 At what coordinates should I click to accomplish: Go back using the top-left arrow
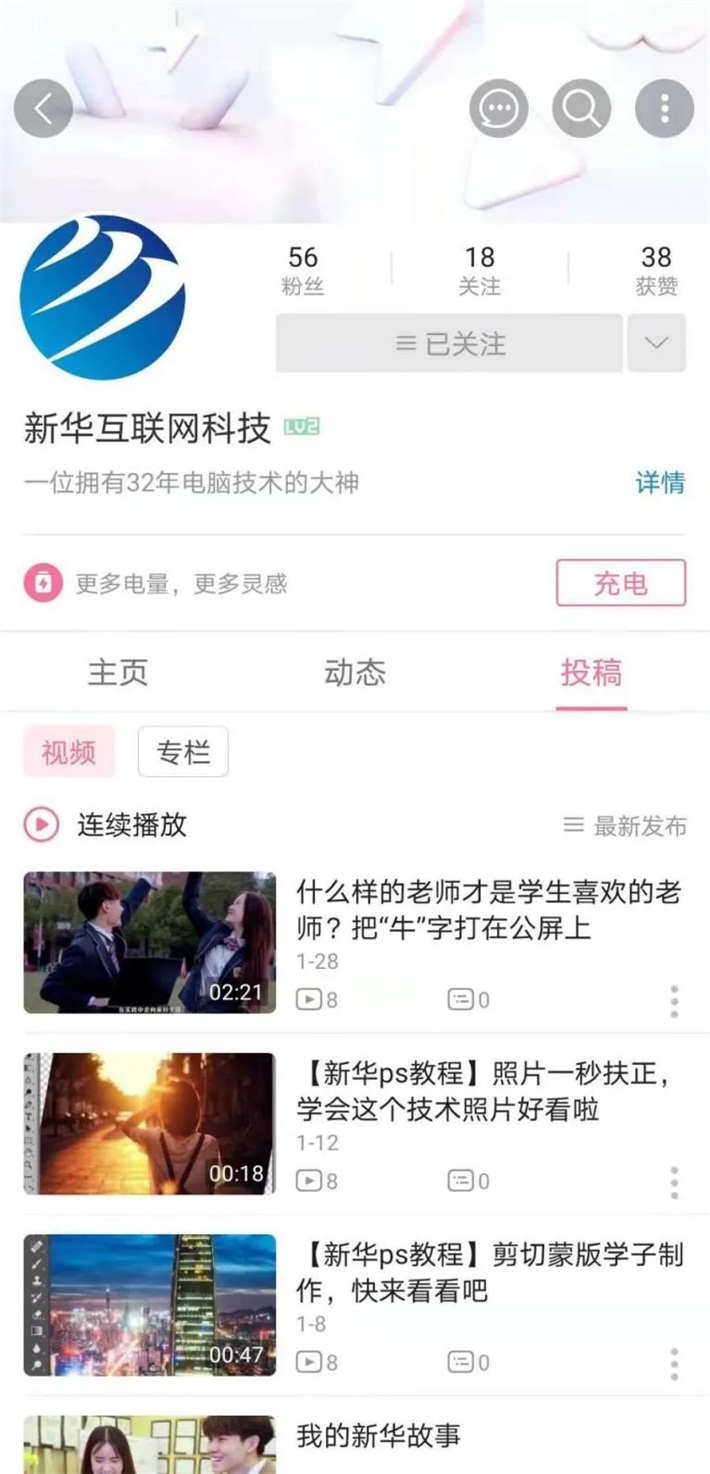click(43, 108)
